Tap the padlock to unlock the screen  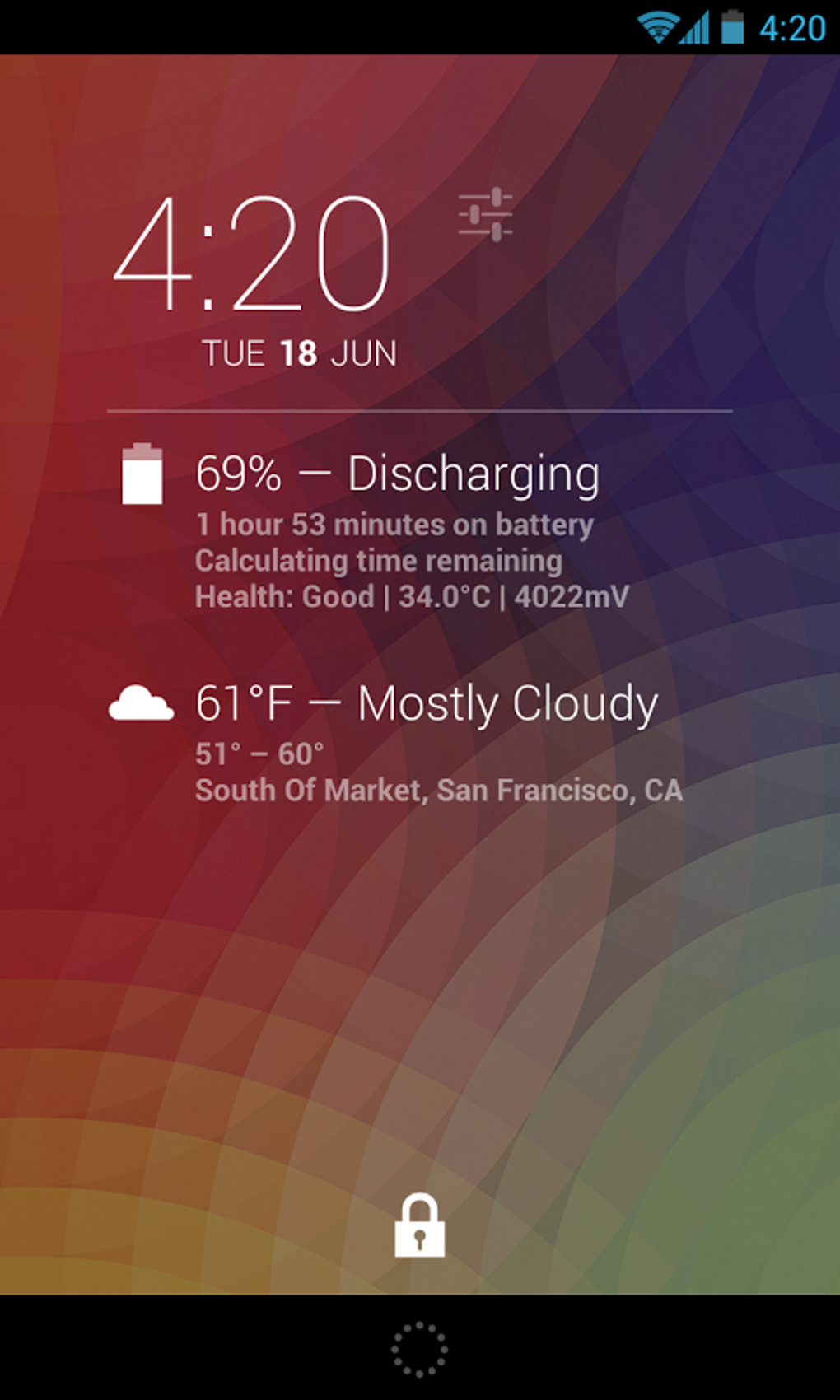(x=420, y=1226)
